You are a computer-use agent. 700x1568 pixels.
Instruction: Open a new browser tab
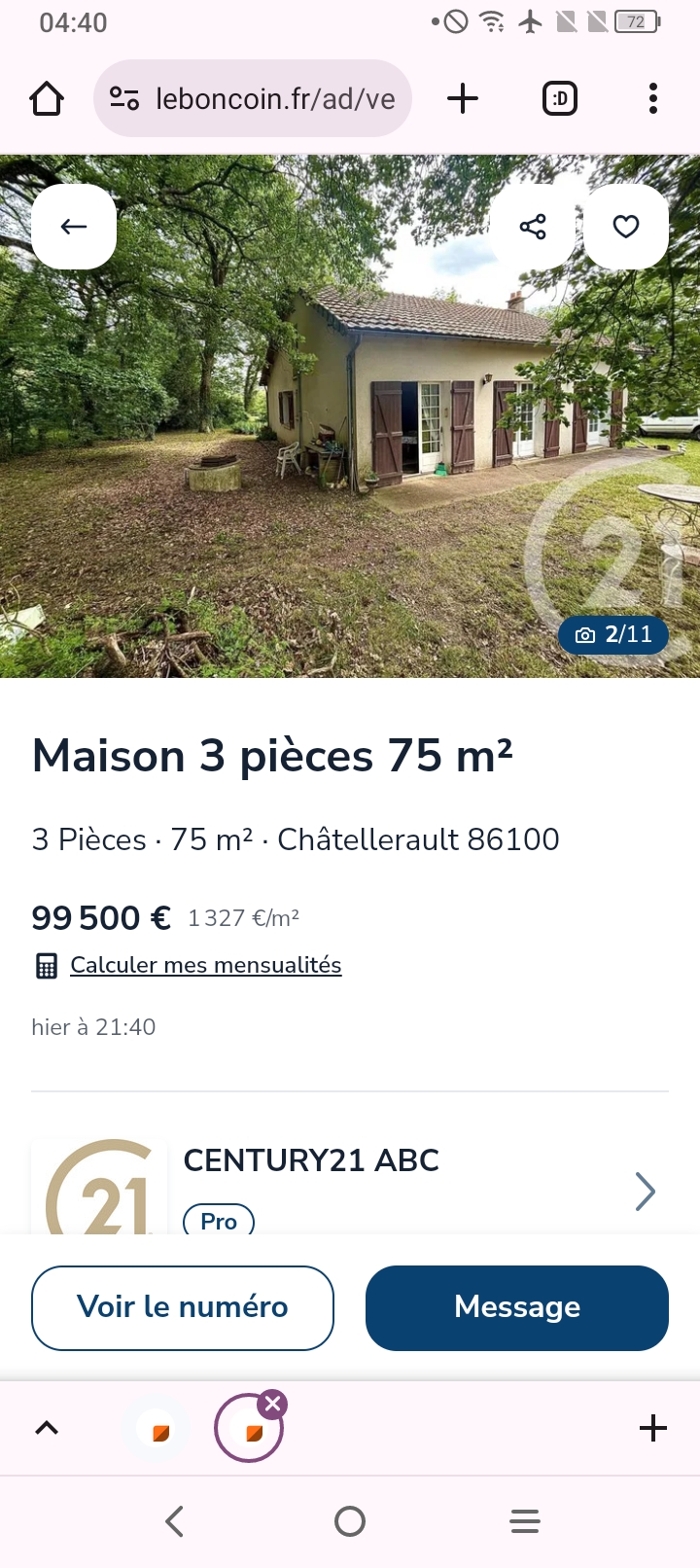point(463,98)
